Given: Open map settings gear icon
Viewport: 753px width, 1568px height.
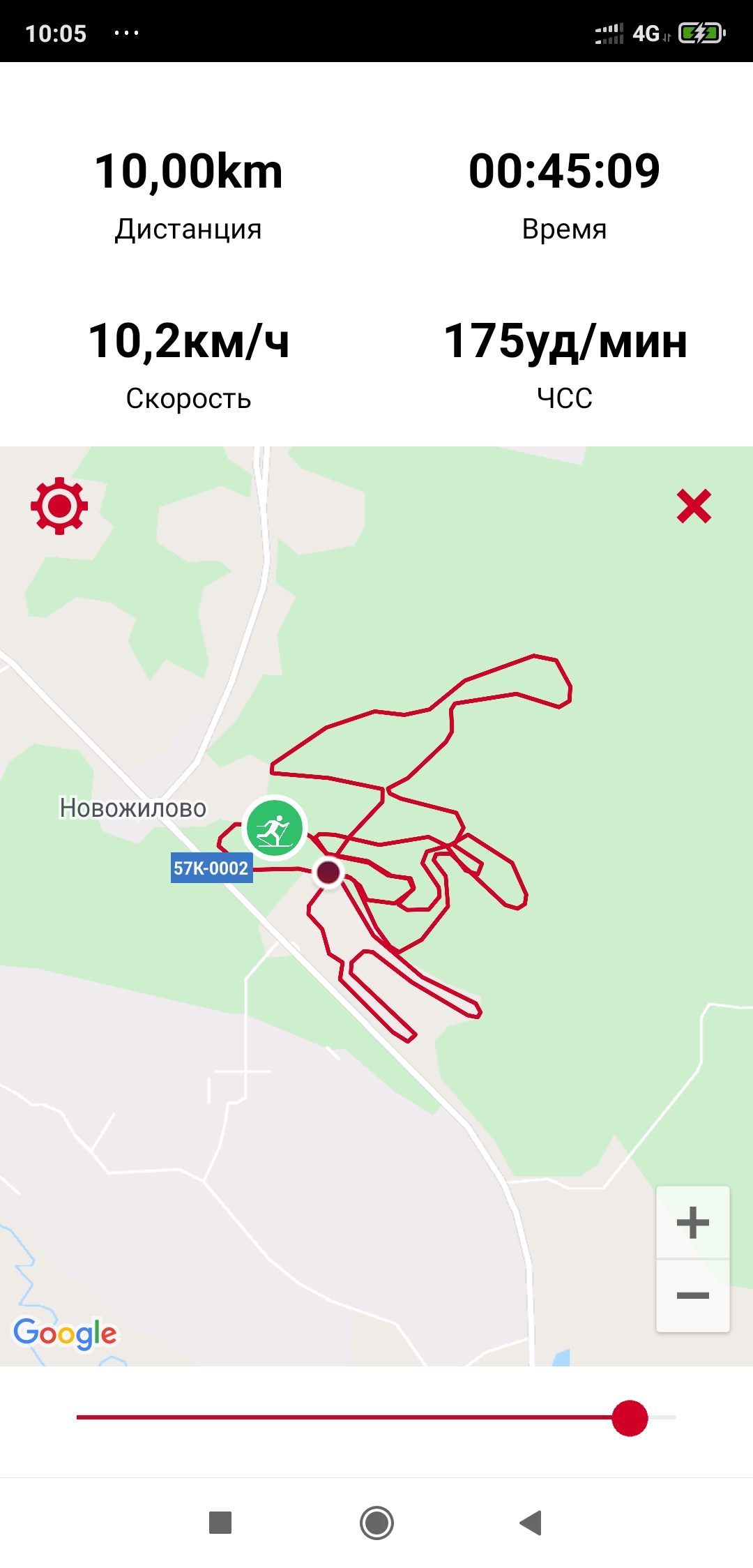Looking at the screenshot, I should 59,506.
